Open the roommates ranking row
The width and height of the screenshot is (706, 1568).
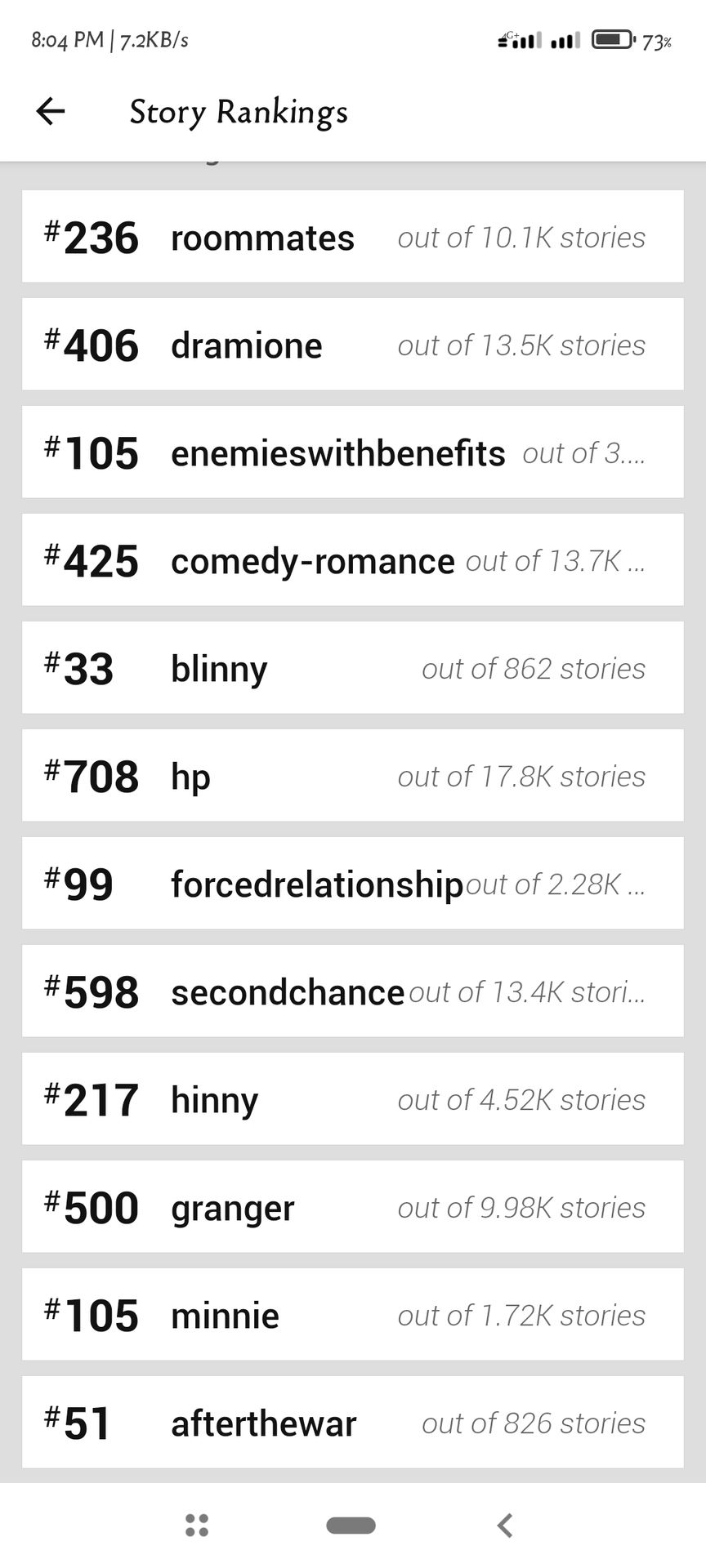(x=353, y=237)
